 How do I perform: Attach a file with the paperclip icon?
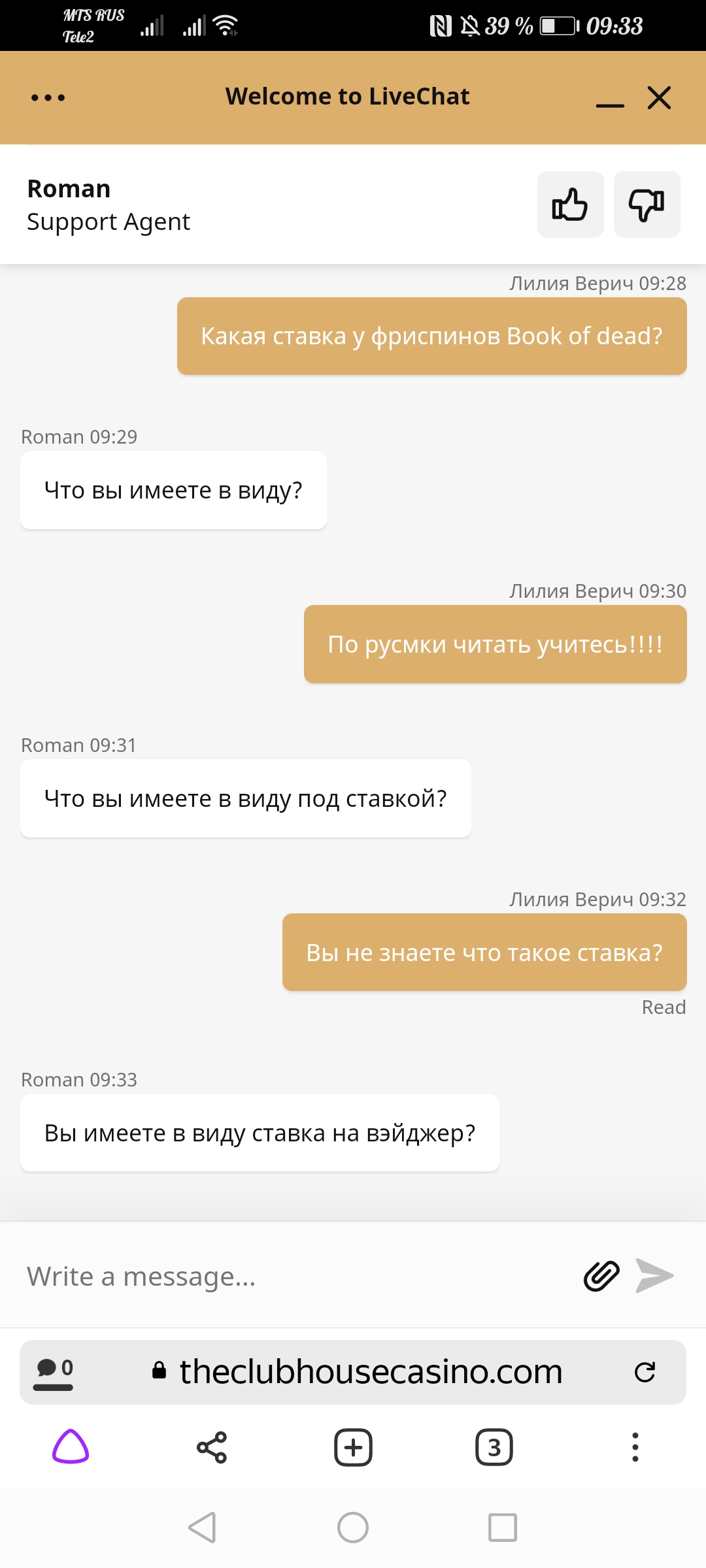(x=602, y=1275)
